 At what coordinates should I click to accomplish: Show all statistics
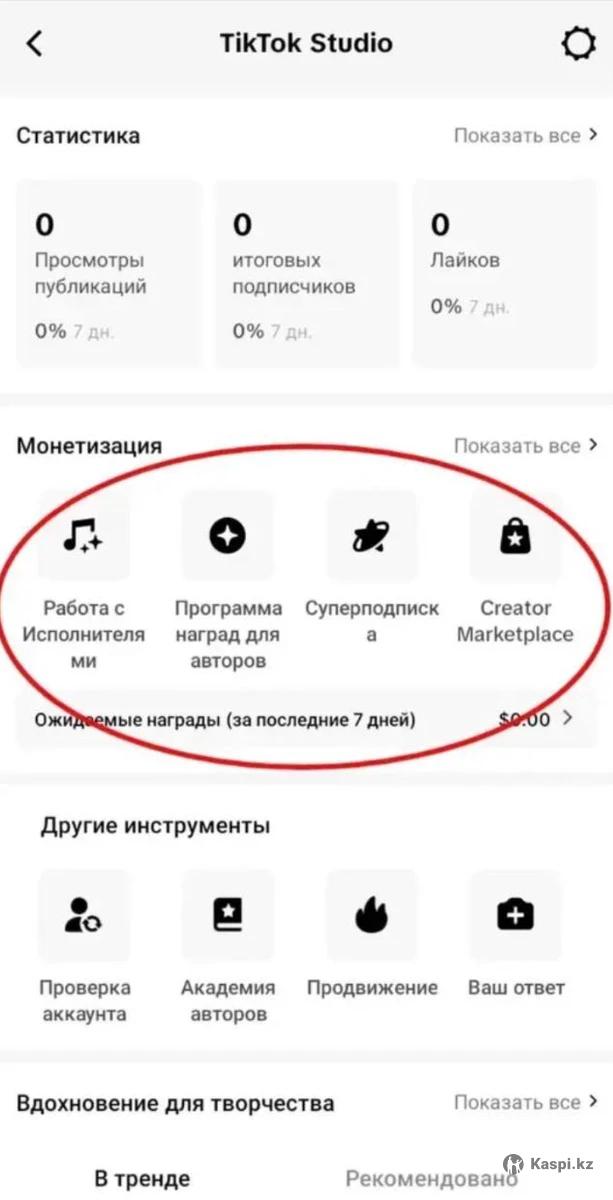(525, 136)
